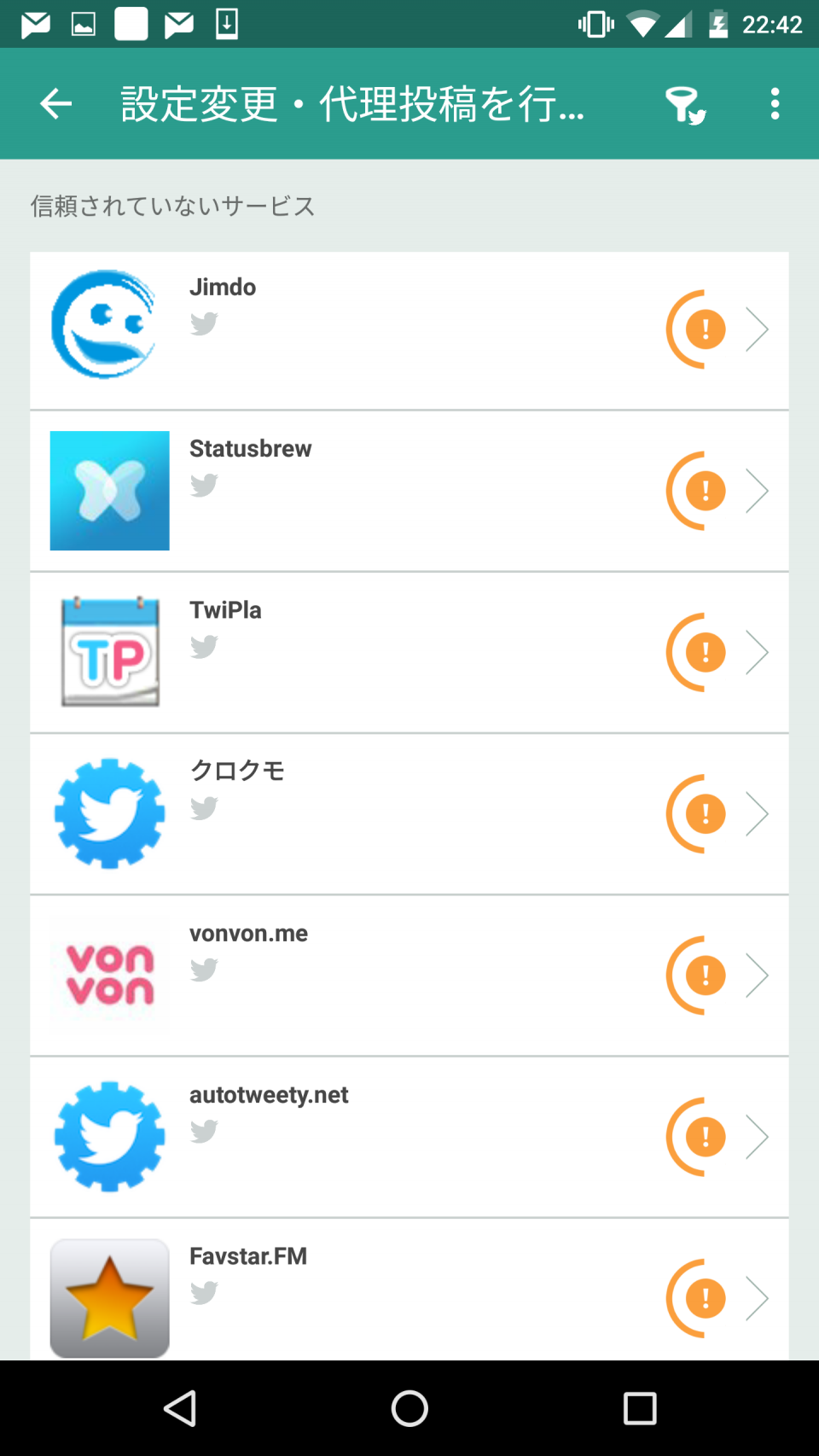819x1456 pixels.
Task: Tap the Twitter filter icon in app bar
Action: point(685,105)
